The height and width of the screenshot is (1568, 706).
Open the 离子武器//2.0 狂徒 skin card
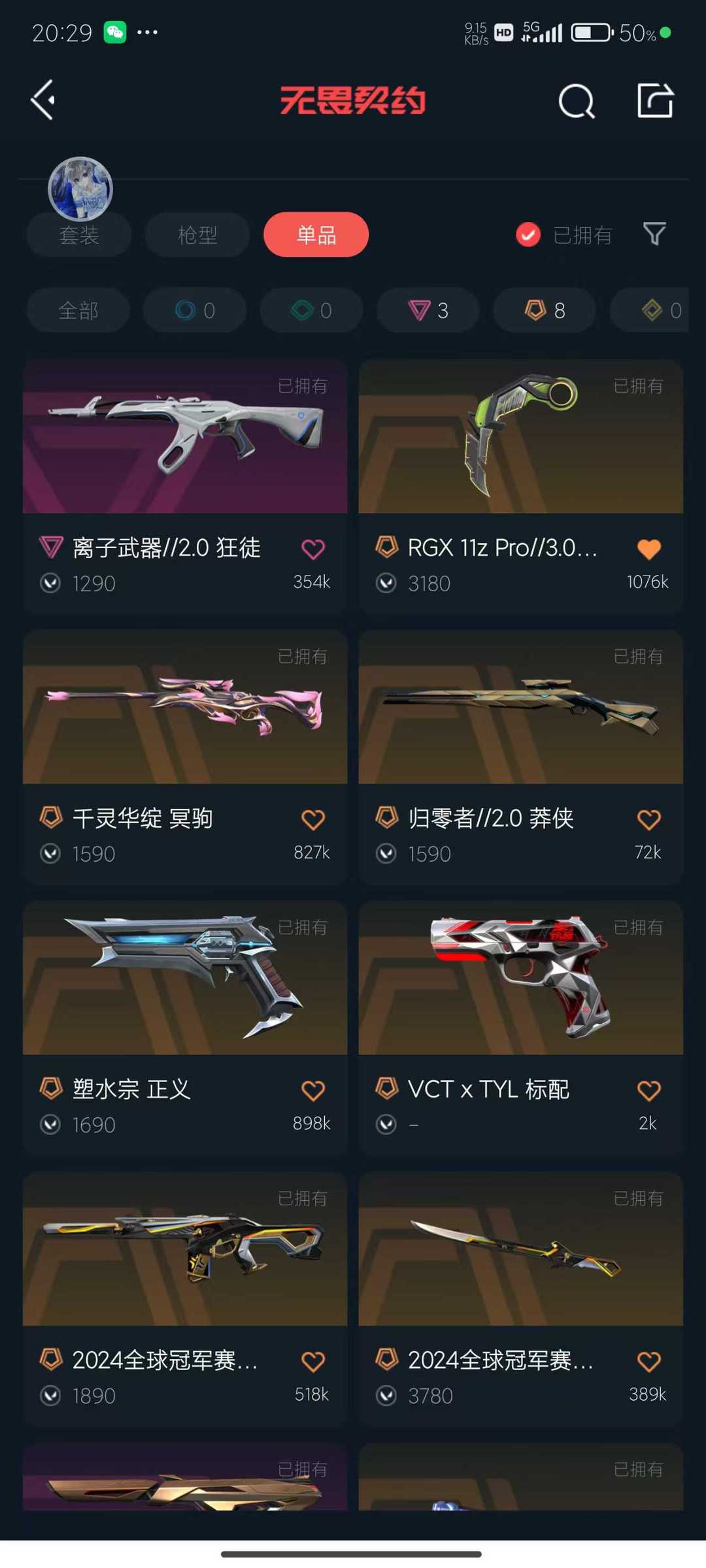[185, 486]
